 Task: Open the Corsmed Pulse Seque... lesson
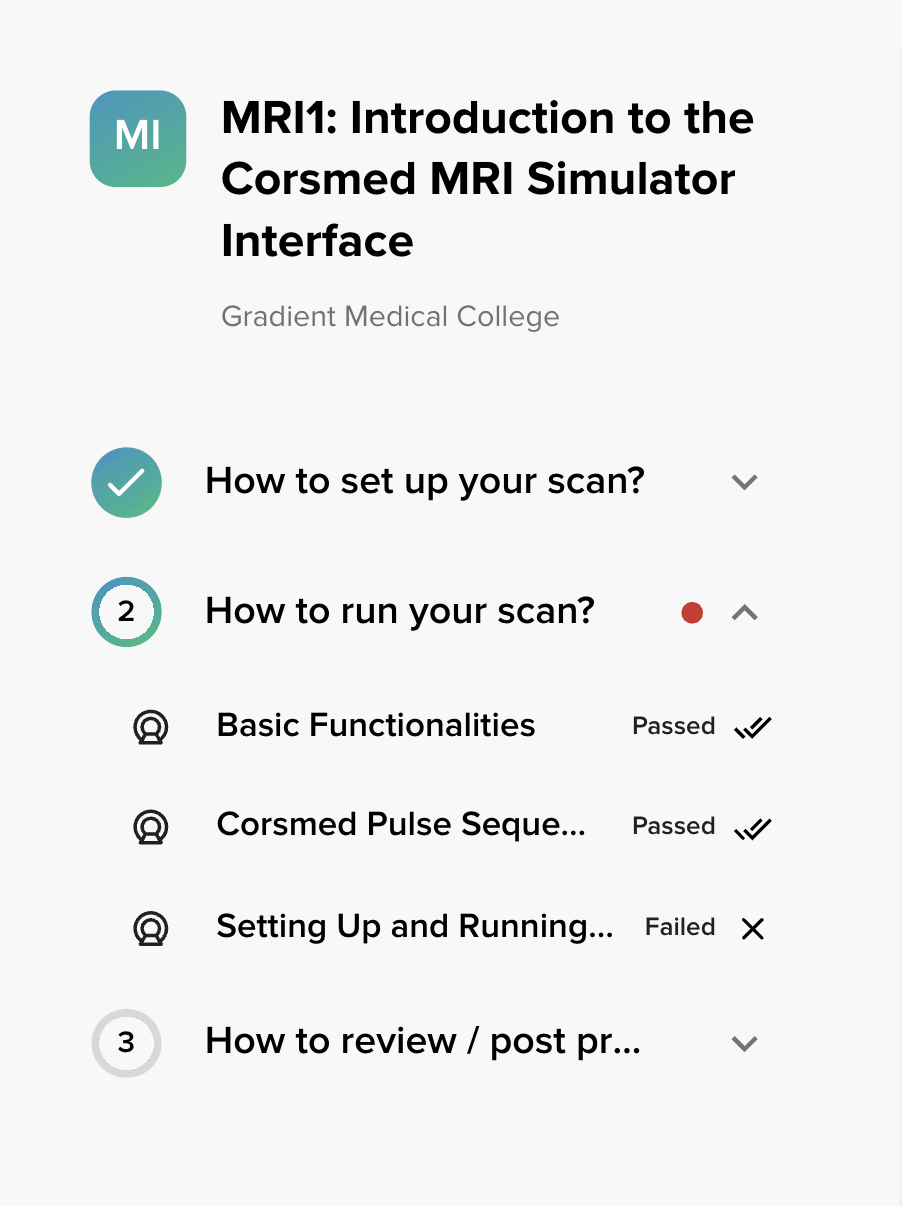[400, 824]
